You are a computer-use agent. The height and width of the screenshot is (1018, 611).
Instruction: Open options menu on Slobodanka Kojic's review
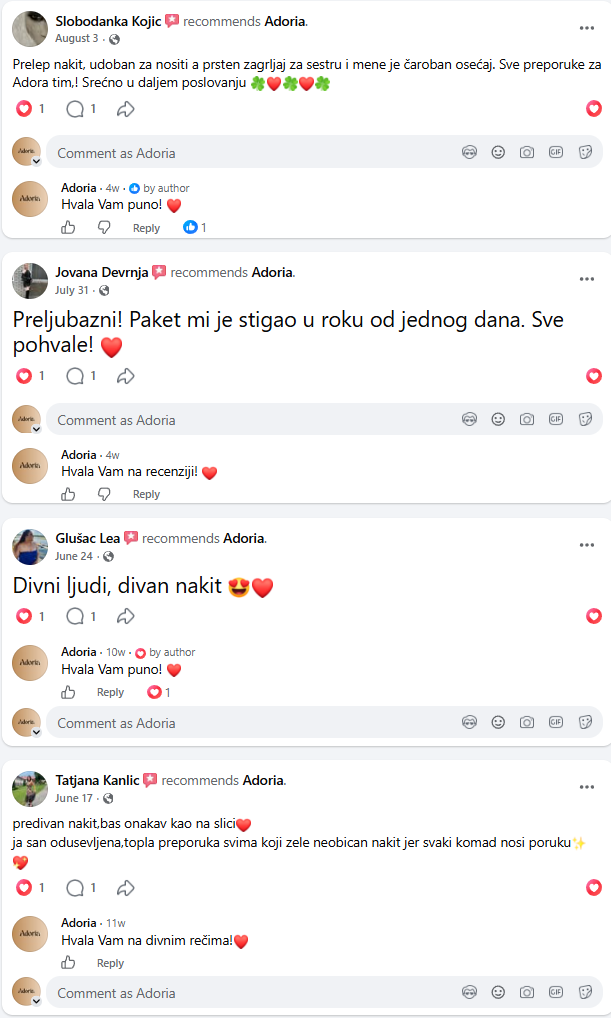click(587, 28)
